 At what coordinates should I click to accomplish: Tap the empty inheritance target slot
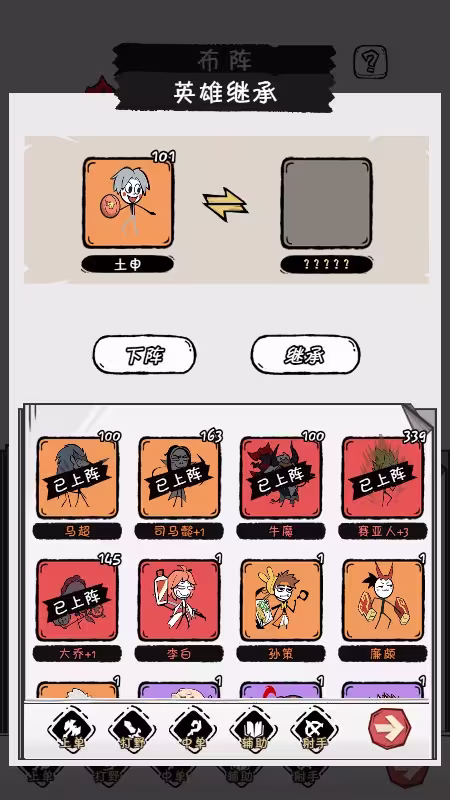(x=327, y=203)
